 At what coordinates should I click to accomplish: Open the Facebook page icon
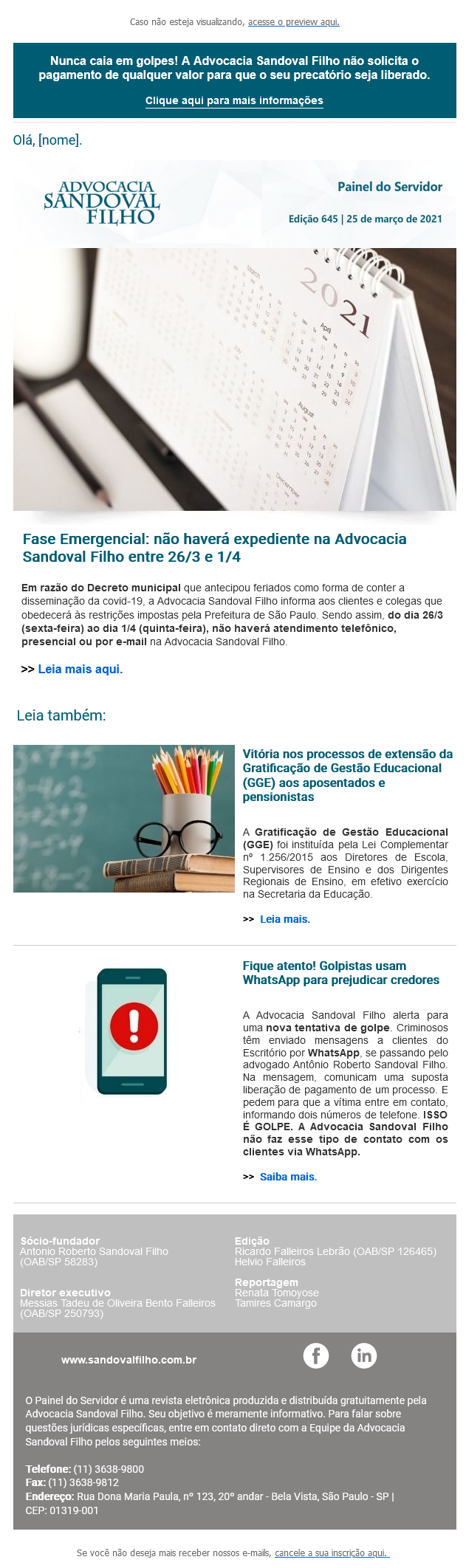pyautogui.click(x=316, y=1355)
